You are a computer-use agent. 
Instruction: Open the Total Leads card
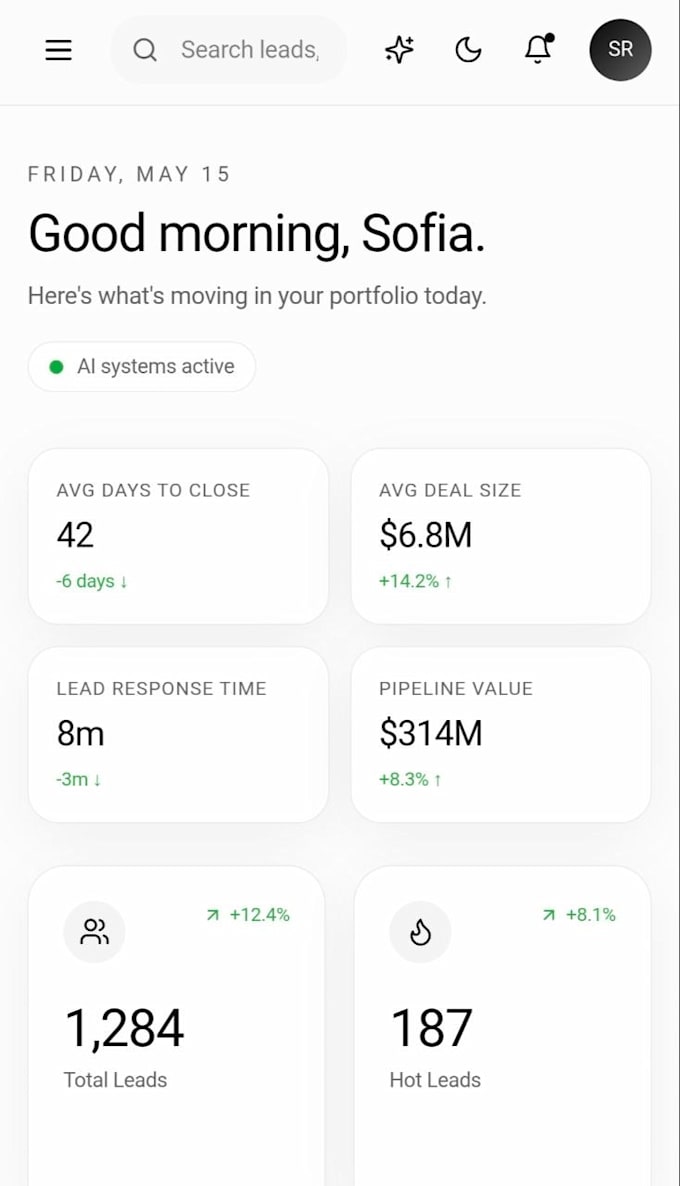(x=176, y=1026)
